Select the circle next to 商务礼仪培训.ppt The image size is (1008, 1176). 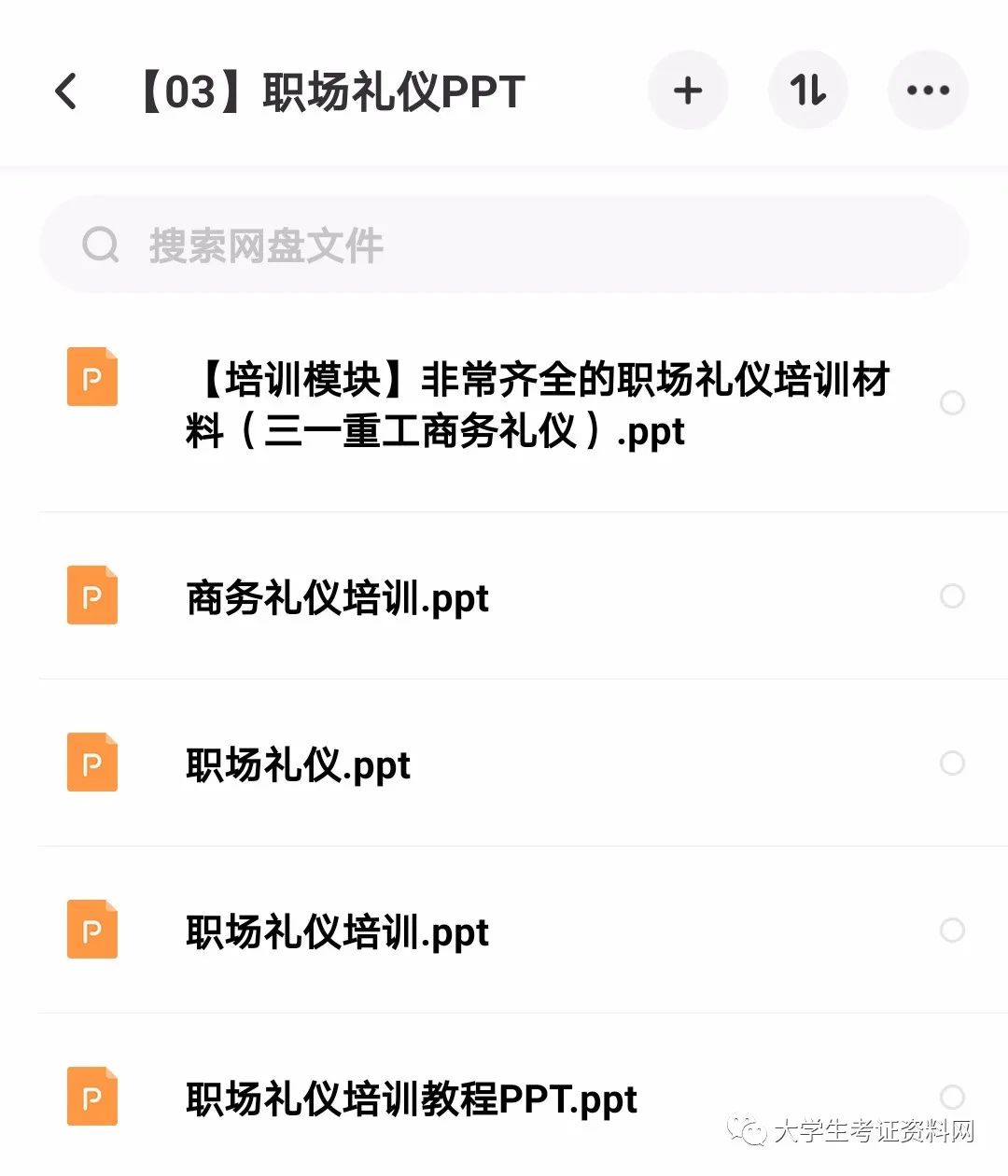click(x=952, y=596)
